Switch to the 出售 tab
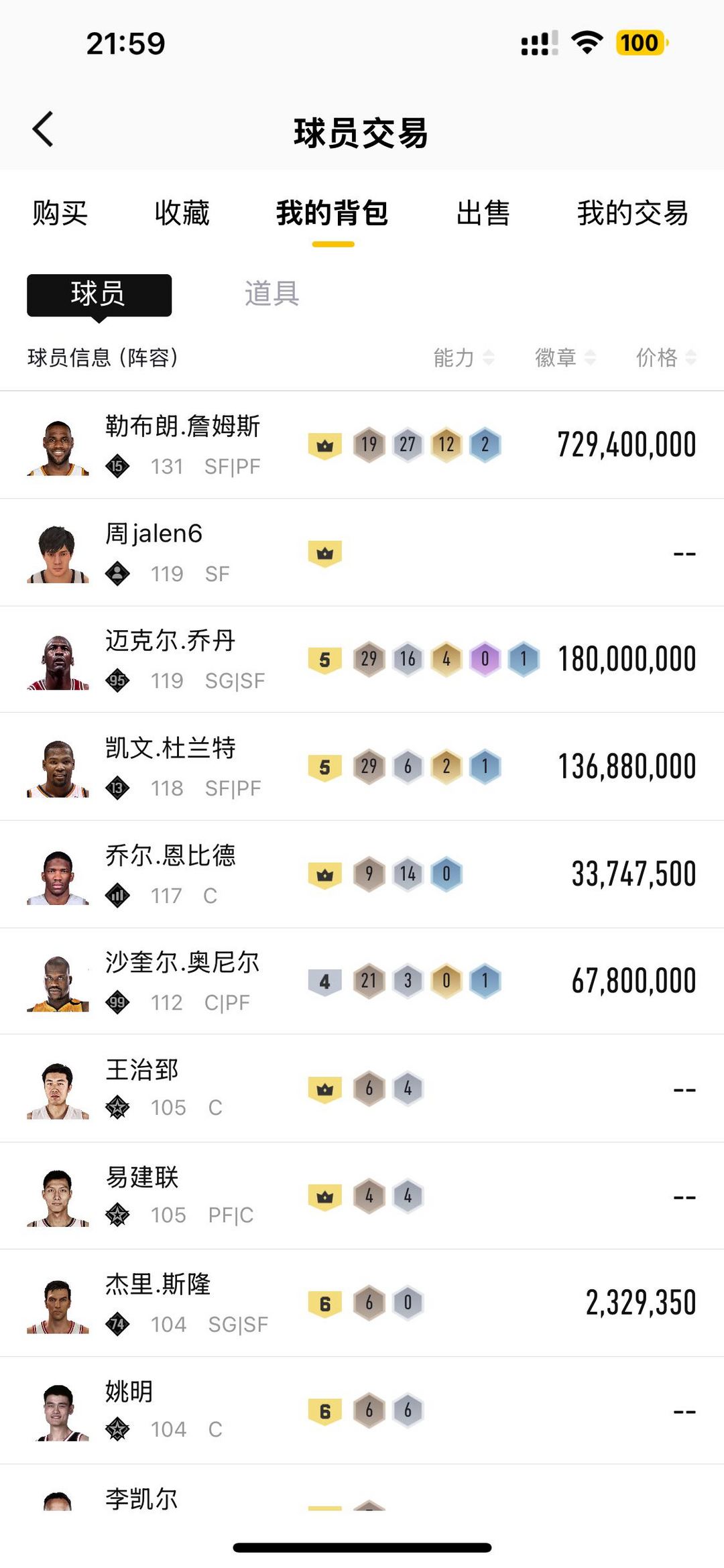Image resolution: width=724 pixels, height=1568 pixels. [483, 213]
